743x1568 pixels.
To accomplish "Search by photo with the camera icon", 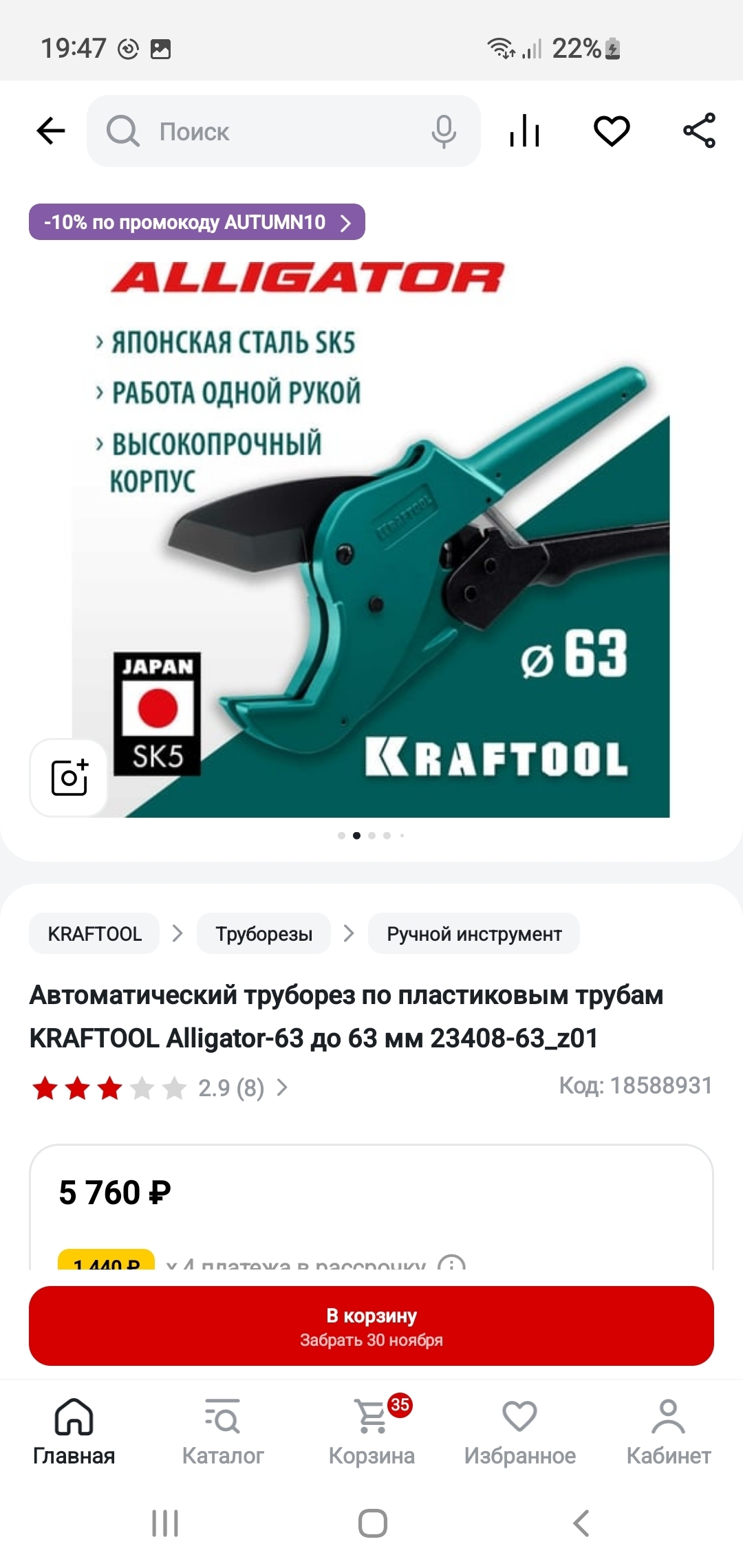I will pyautogui.click(x=69, y=778).
